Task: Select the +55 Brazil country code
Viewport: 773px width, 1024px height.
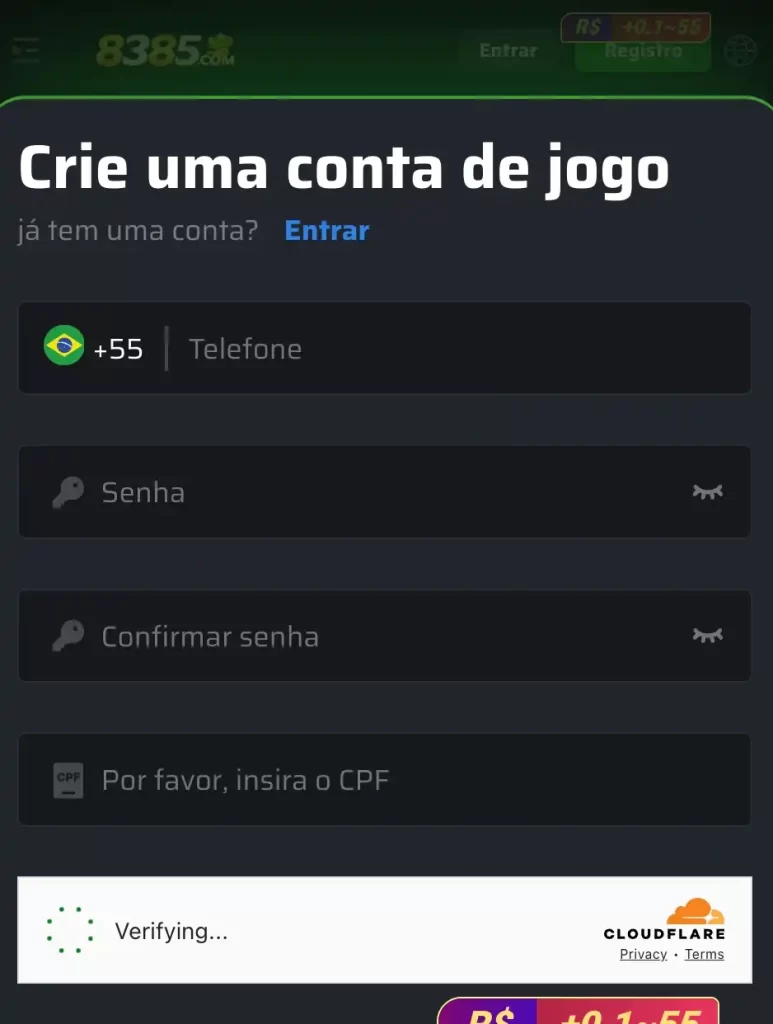Action: (x=94, y=348)
